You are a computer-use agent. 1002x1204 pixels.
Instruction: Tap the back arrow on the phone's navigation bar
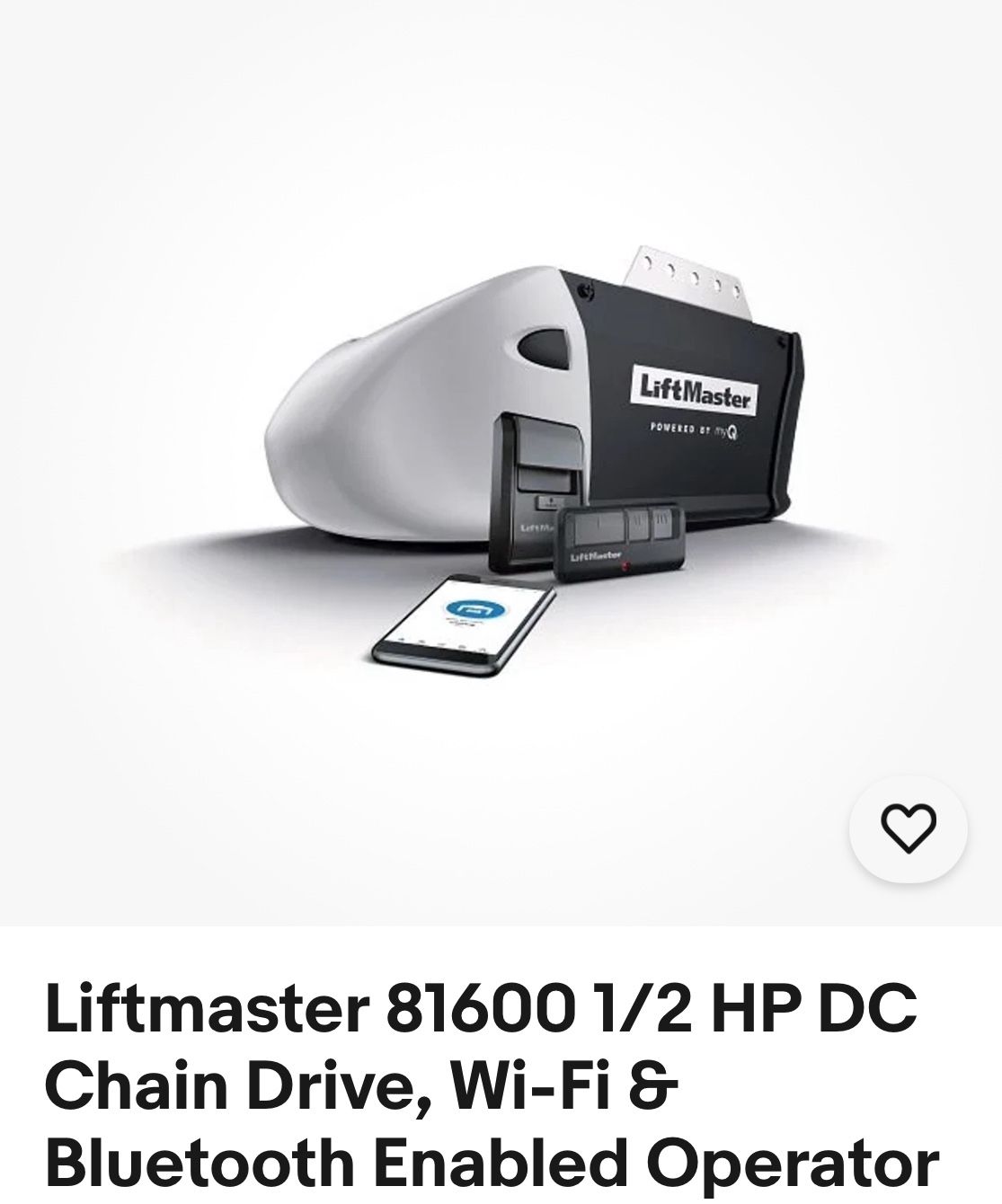(401, 640)
